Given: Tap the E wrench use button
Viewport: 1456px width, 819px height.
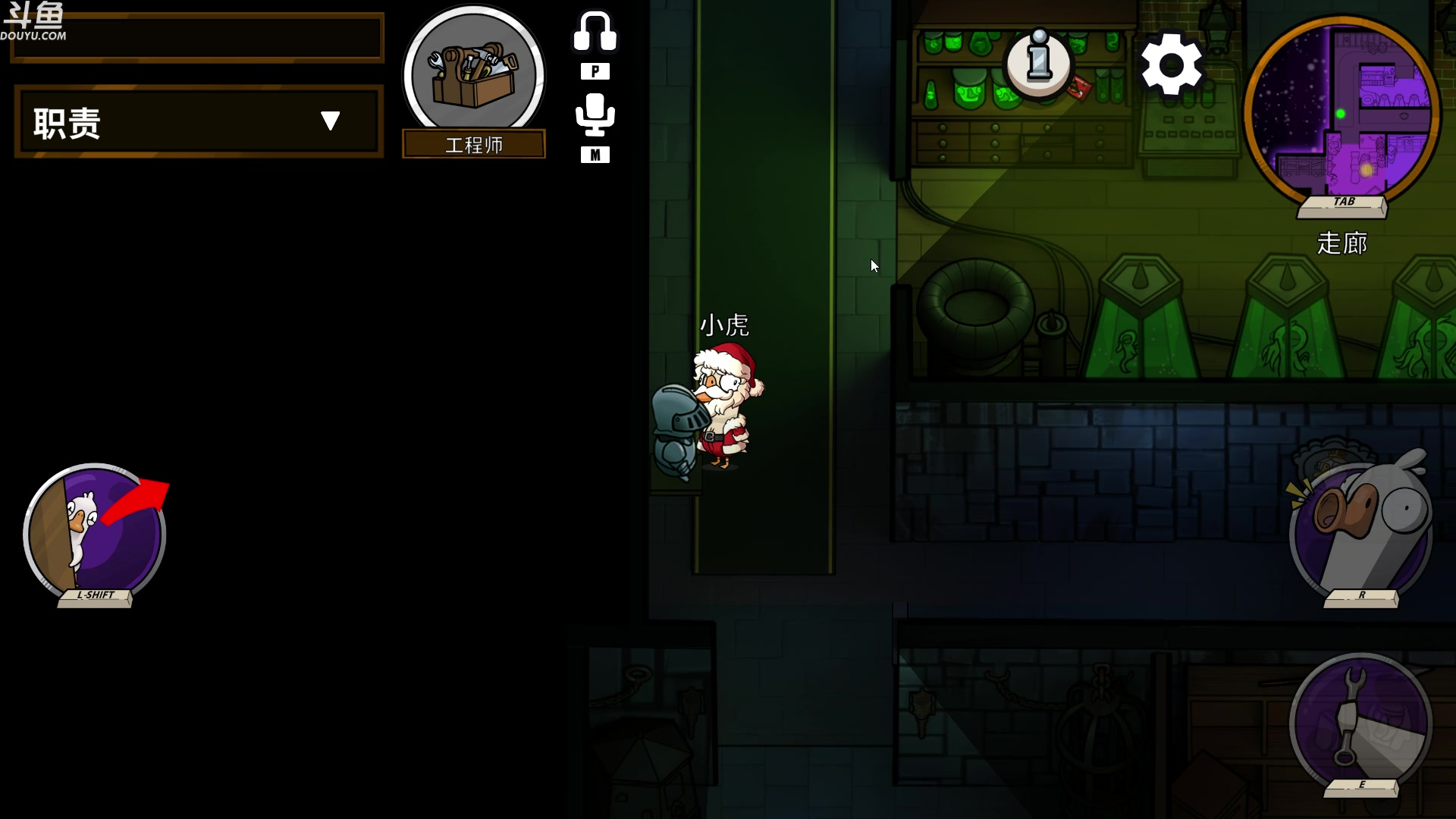Looking at the screenshot, I should click(1360, 723).
